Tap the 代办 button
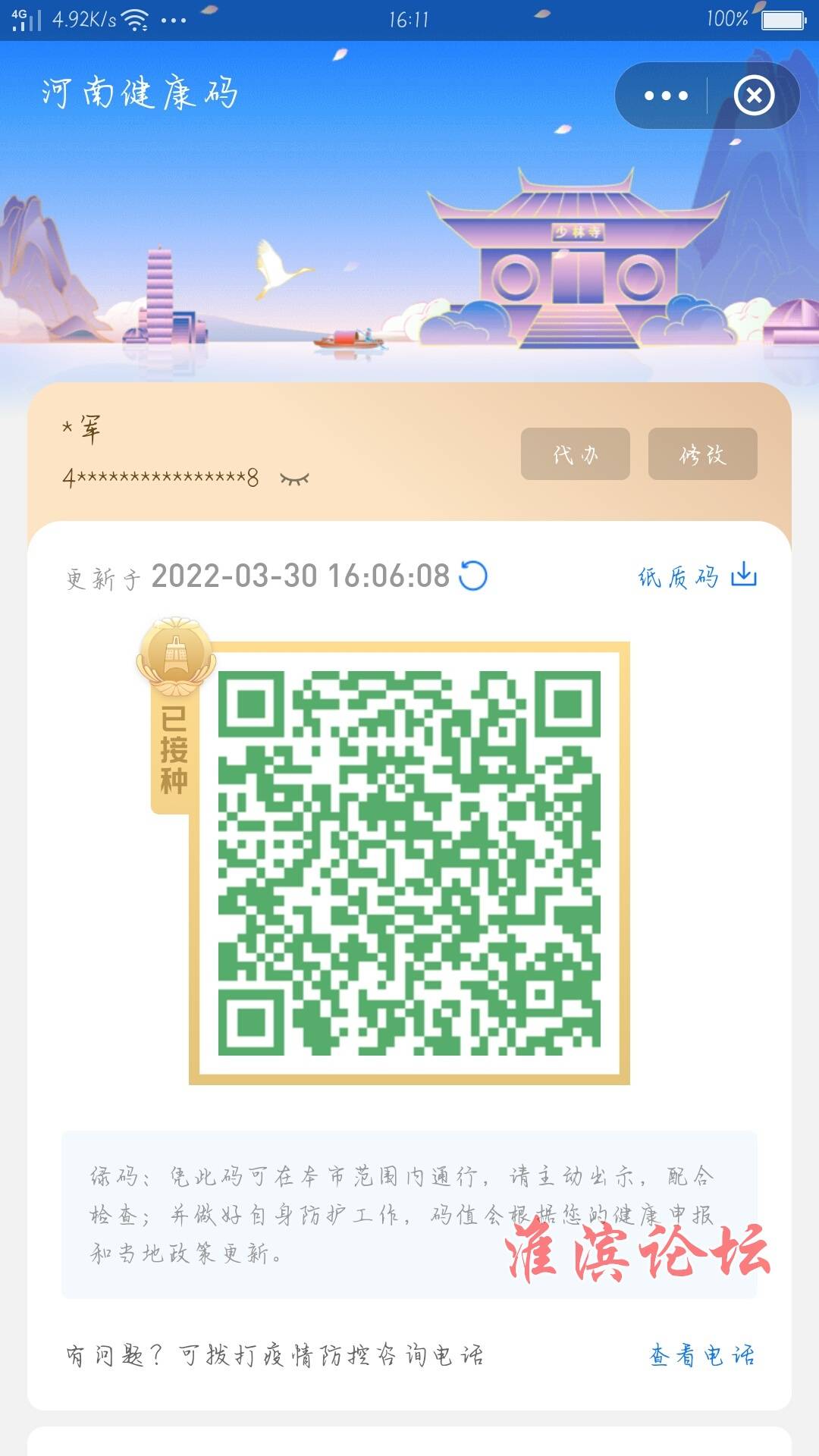Viewport: 819px width, 1456px height. point(575,454)
